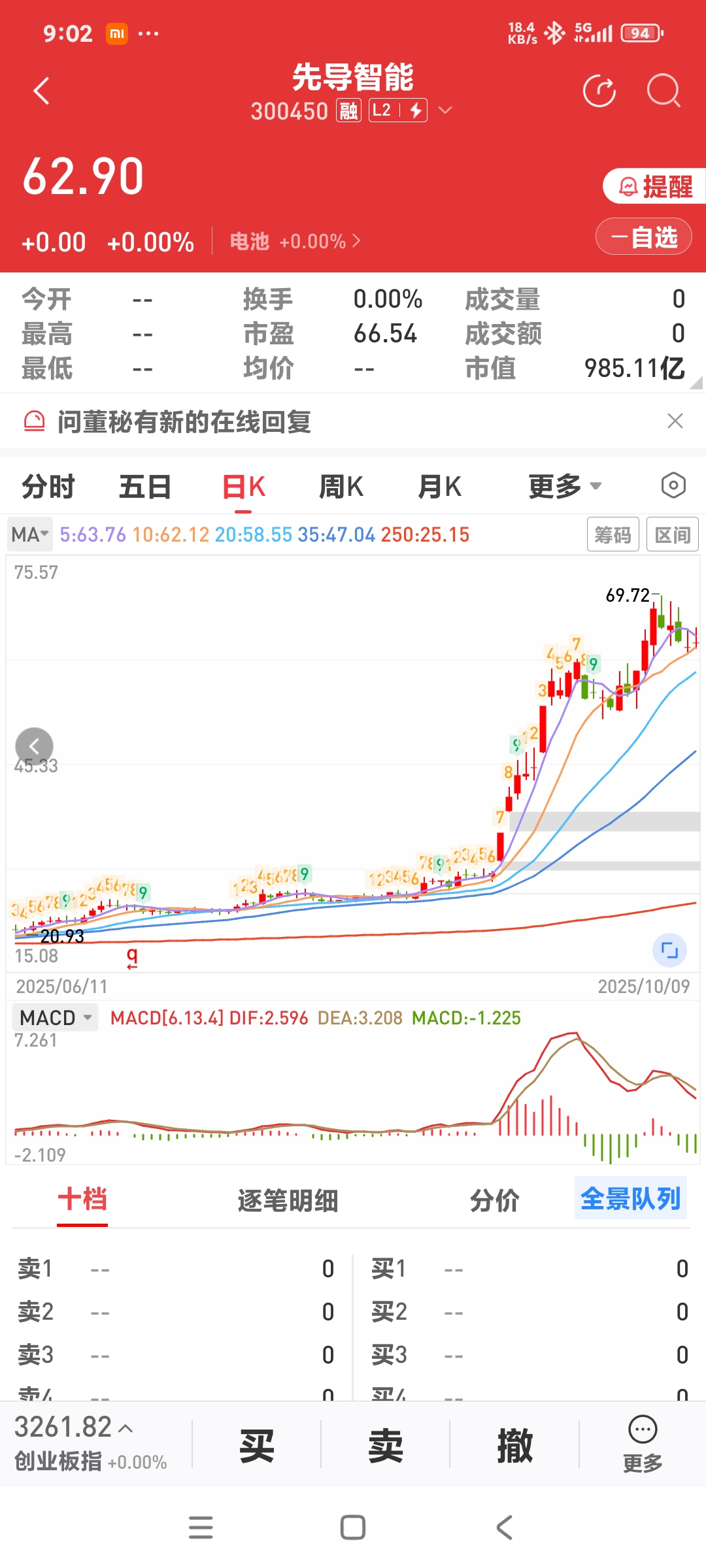
Task: Open the 全景队列 panoramic queue
Action: tap(630, 1199)
